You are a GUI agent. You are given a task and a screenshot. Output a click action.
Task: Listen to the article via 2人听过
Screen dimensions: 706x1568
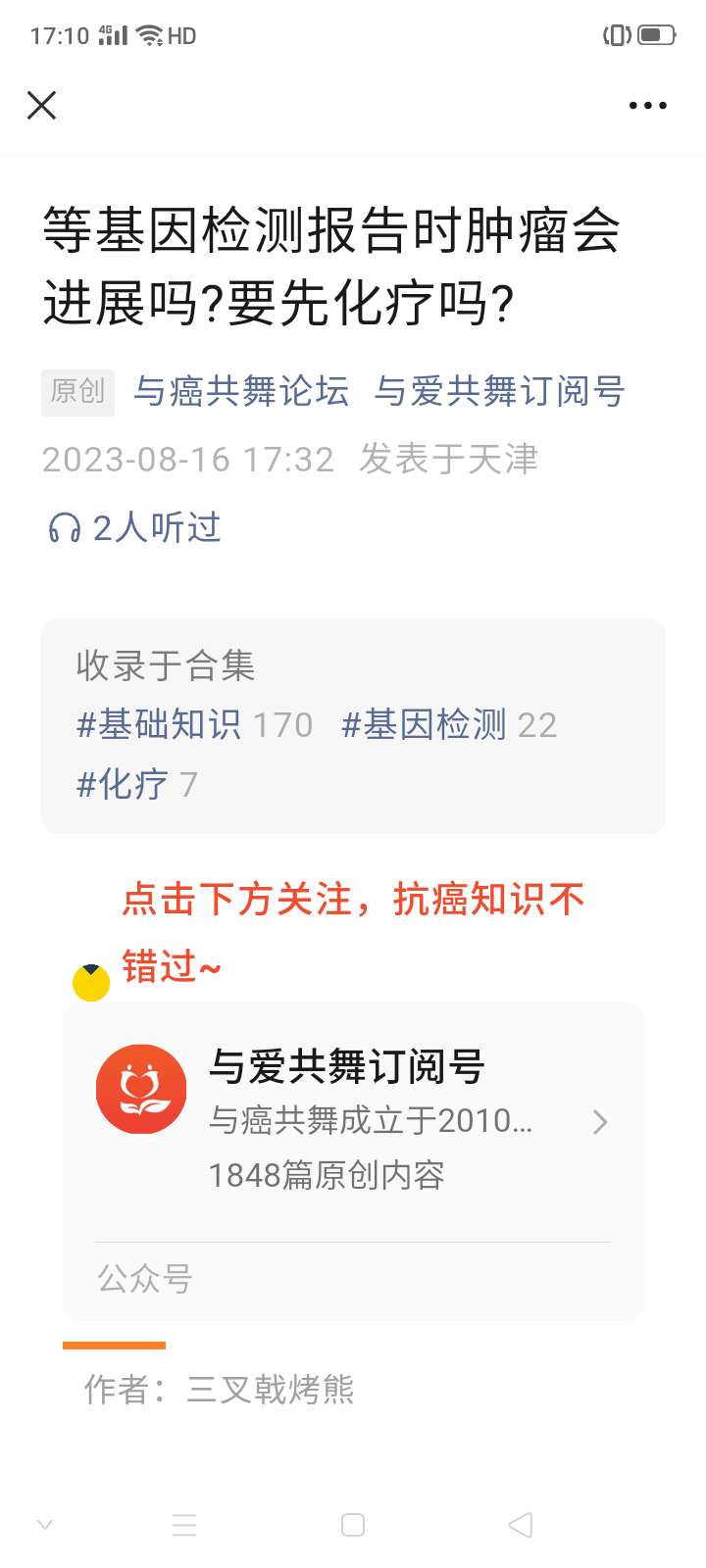coord(135,528)
